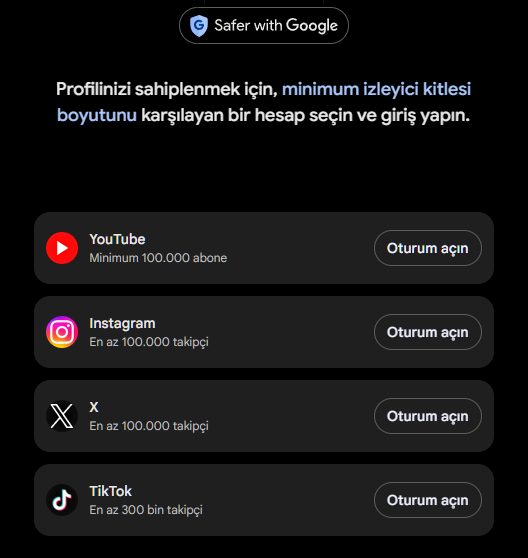The width and height of the screenshot is (528, 558).
Task: Choose Oturum açın for TikTok
Action: pyautogui.click(x=428, y=500)
